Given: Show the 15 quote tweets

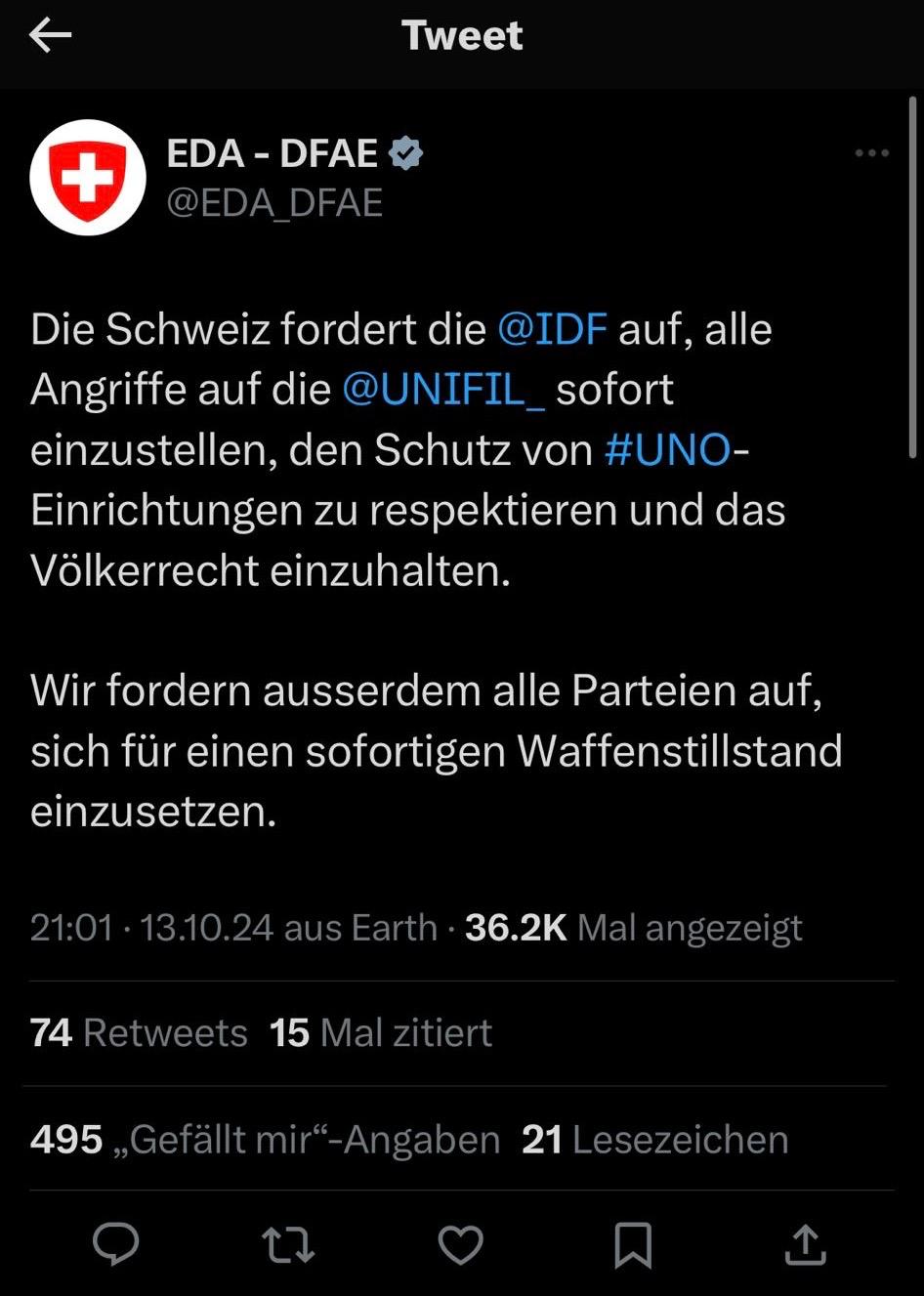Looking at the screenshot, I should pyautogui.click(x=381, y=1032).
